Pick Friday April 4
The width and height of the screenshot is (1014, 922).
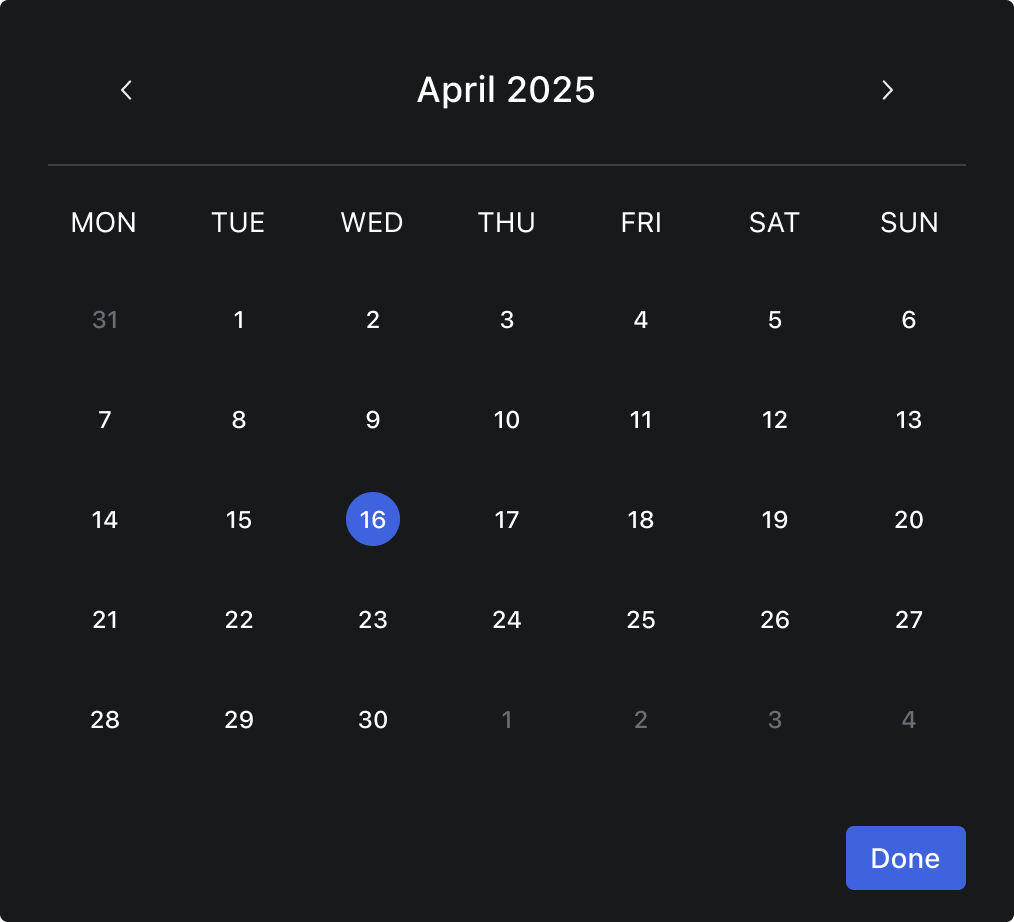point(641,320)
